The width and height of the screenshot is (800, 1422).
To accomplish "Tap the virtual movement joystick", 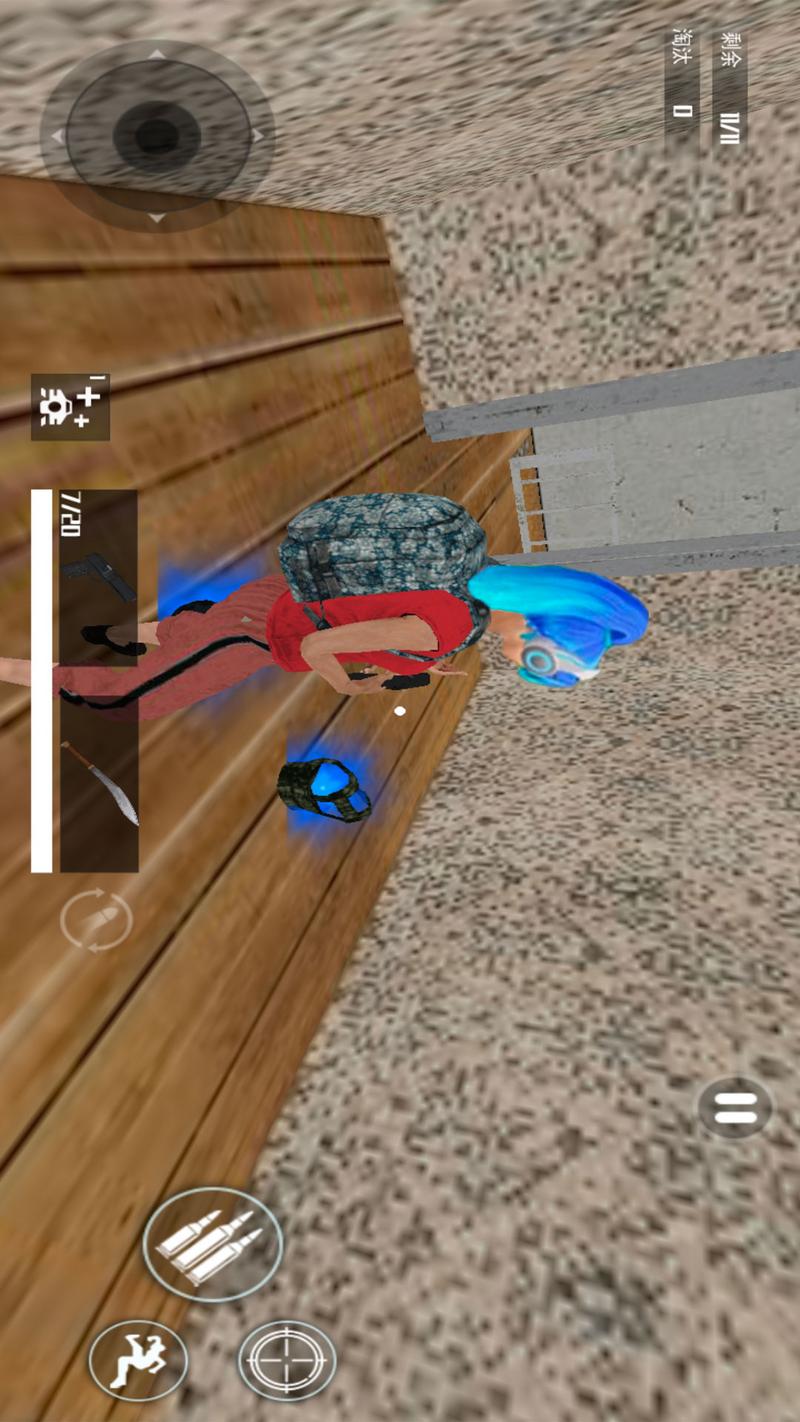I will [x=156, y=137].
